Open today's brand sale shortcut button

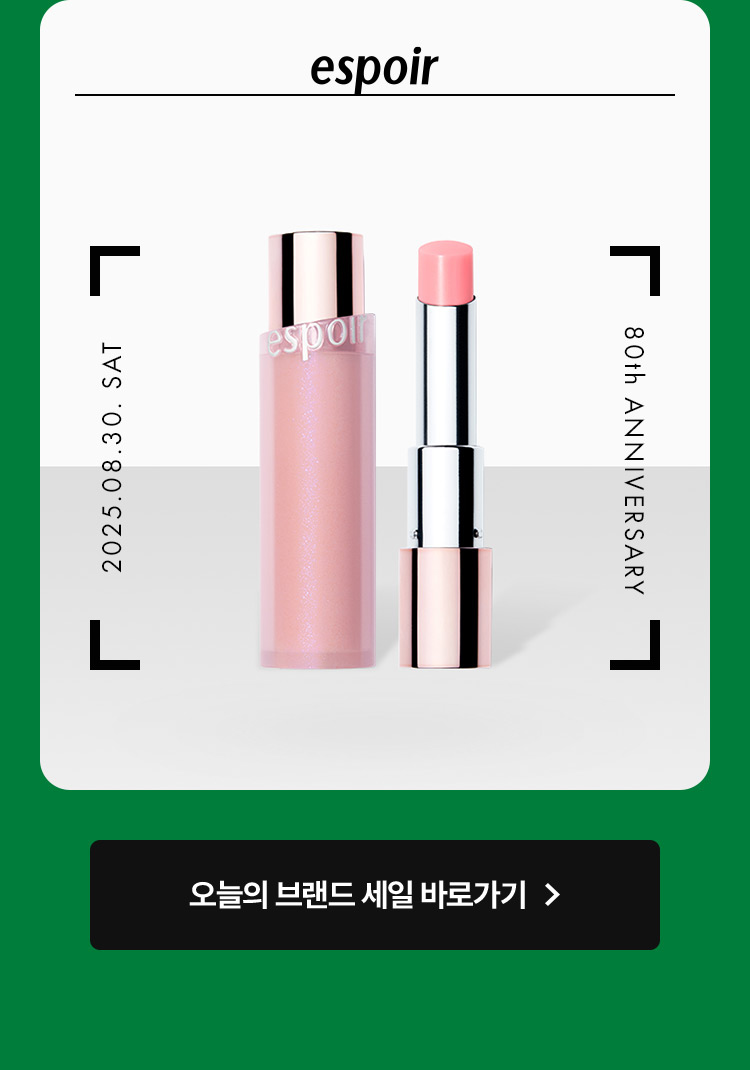375,895
